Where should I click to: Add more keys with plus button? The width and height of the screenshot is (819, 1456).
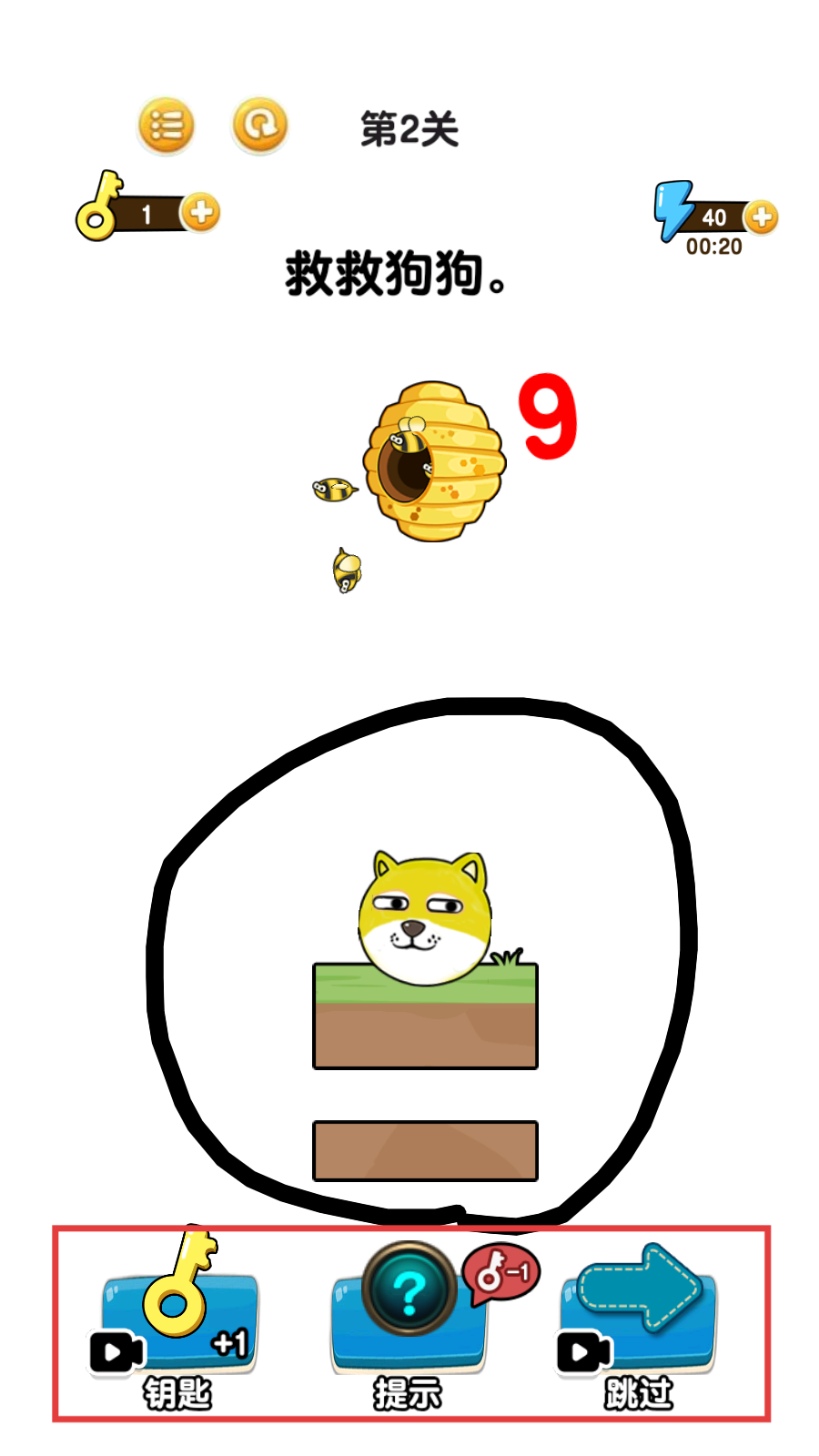pos(201,213)
